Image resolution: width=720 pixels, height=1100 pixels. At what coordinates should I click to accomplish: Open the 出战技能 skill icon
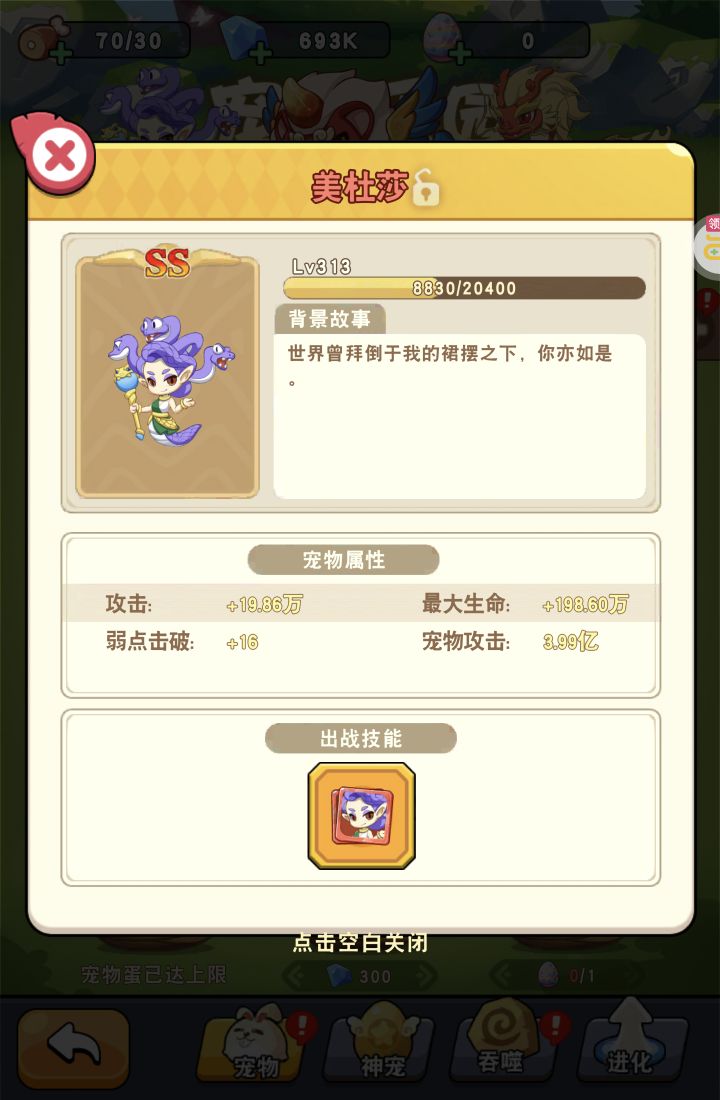pos(361,815)
